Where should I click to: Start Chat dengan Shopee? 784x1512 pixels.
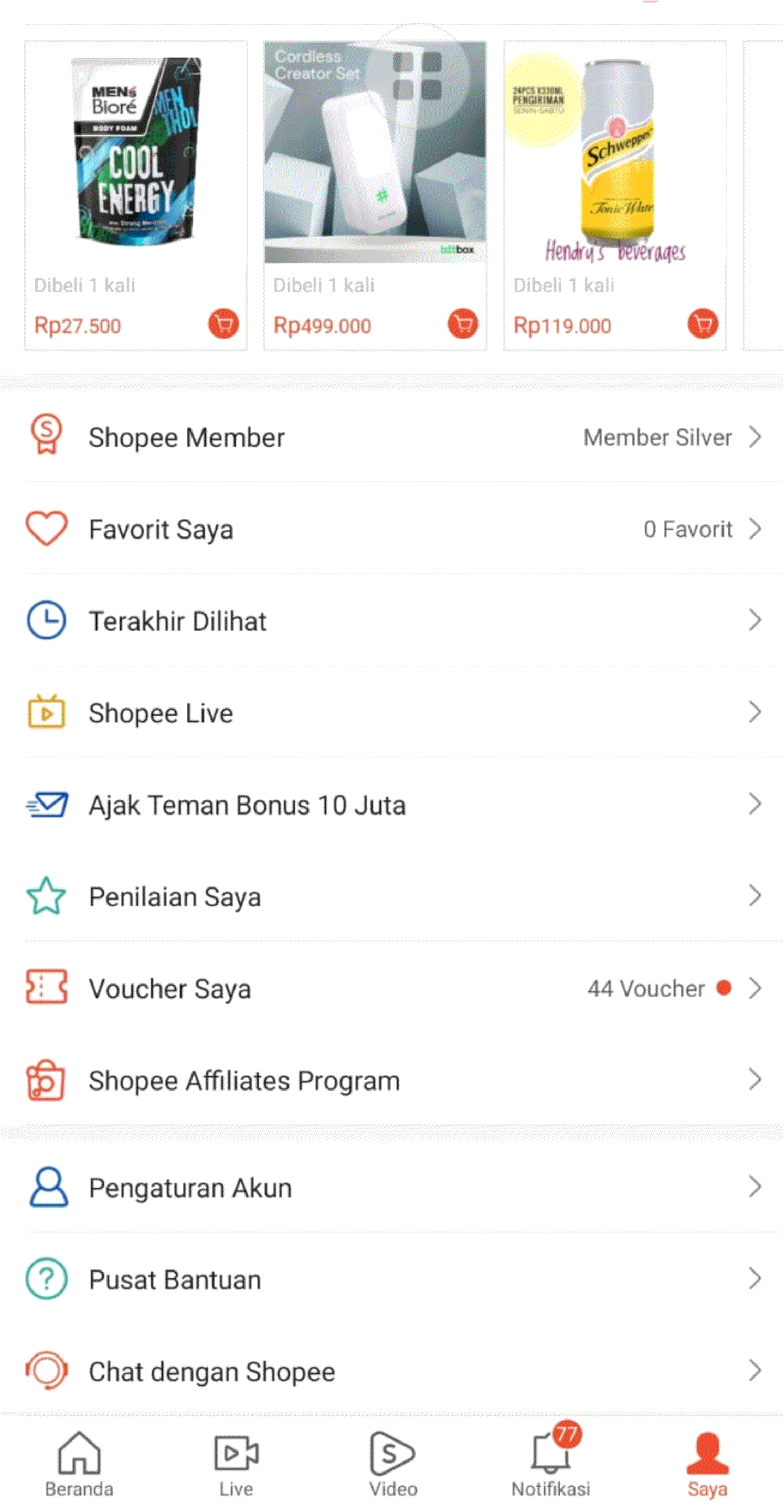coord(211,1371)
